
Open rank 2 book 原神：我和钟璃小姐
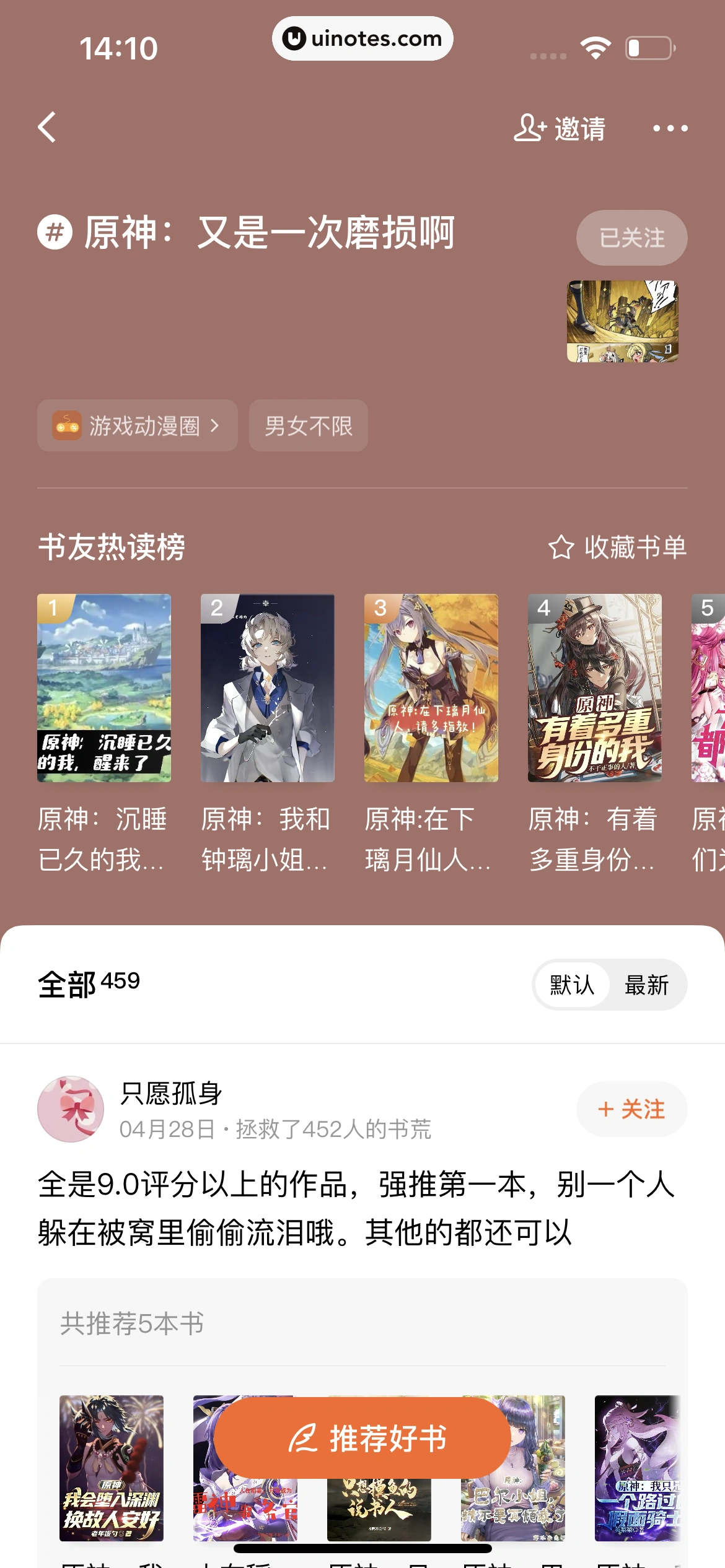tap(268, 687)
